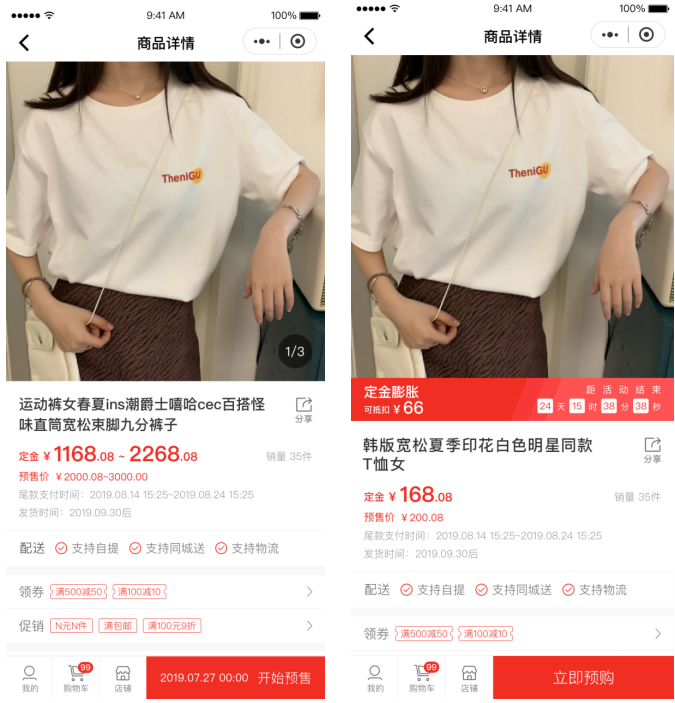Share the 运动裤女春夏 product
This screenshot has height=703, width=675.
point(304,410)
